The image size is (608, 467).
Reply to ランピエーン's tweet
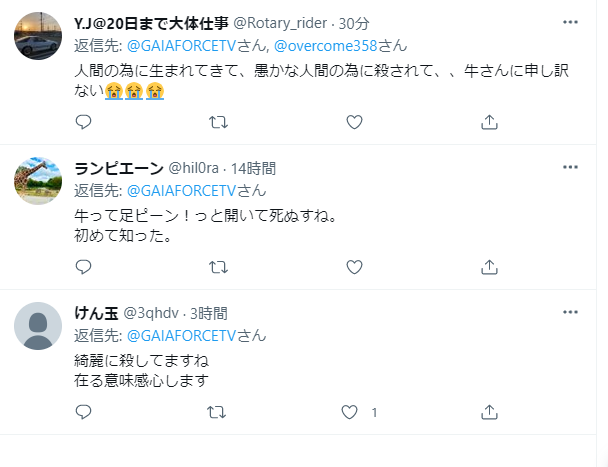(x=84, y=267)
